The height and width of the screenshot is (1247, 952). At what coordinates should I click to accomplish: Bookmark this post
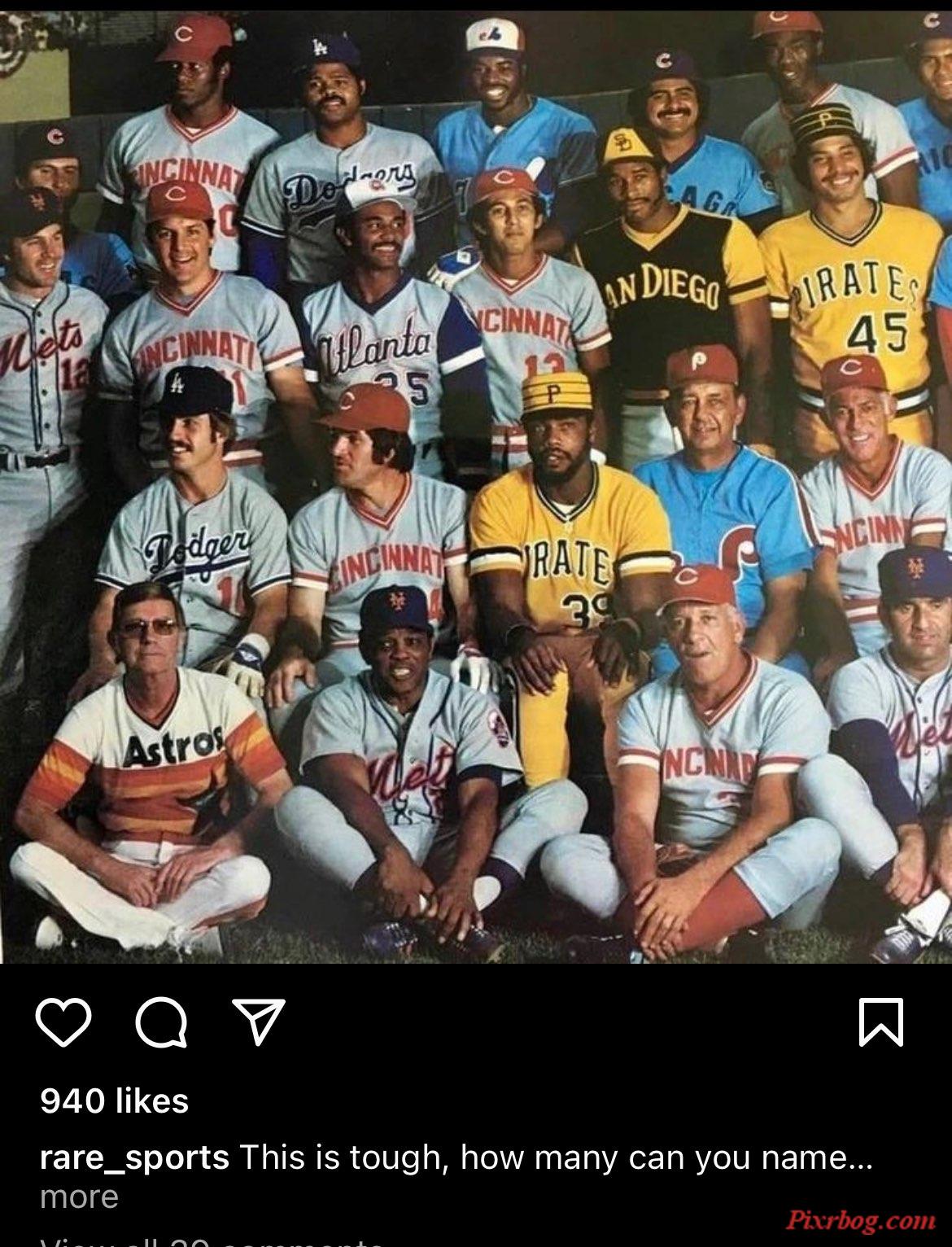[x=881, y=1022]
